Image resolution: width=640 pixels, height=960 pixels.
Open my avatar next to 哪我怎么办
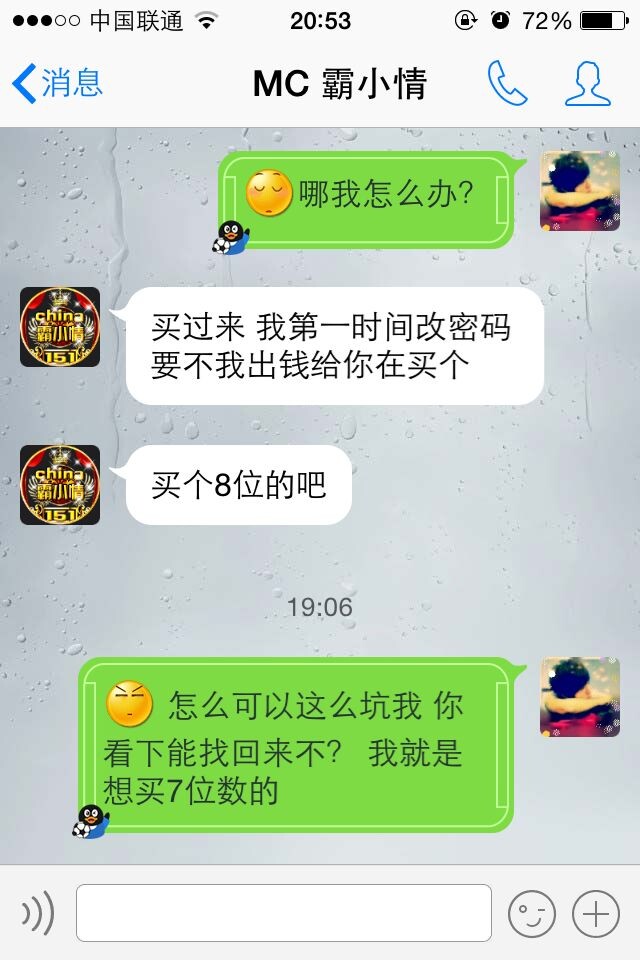[580, 191]
